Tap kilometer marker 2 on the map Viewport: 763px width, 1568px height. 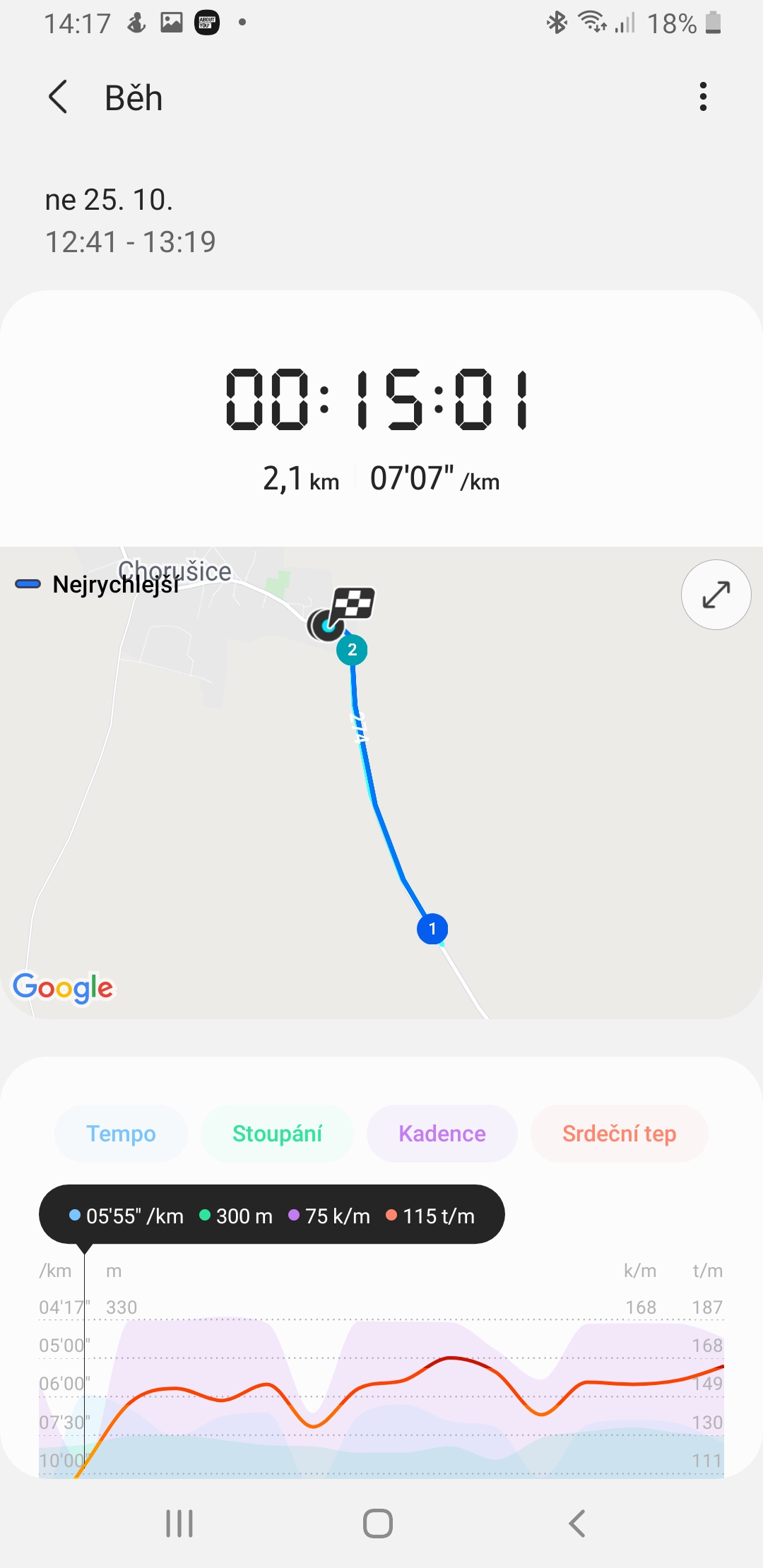pos(352,650)
